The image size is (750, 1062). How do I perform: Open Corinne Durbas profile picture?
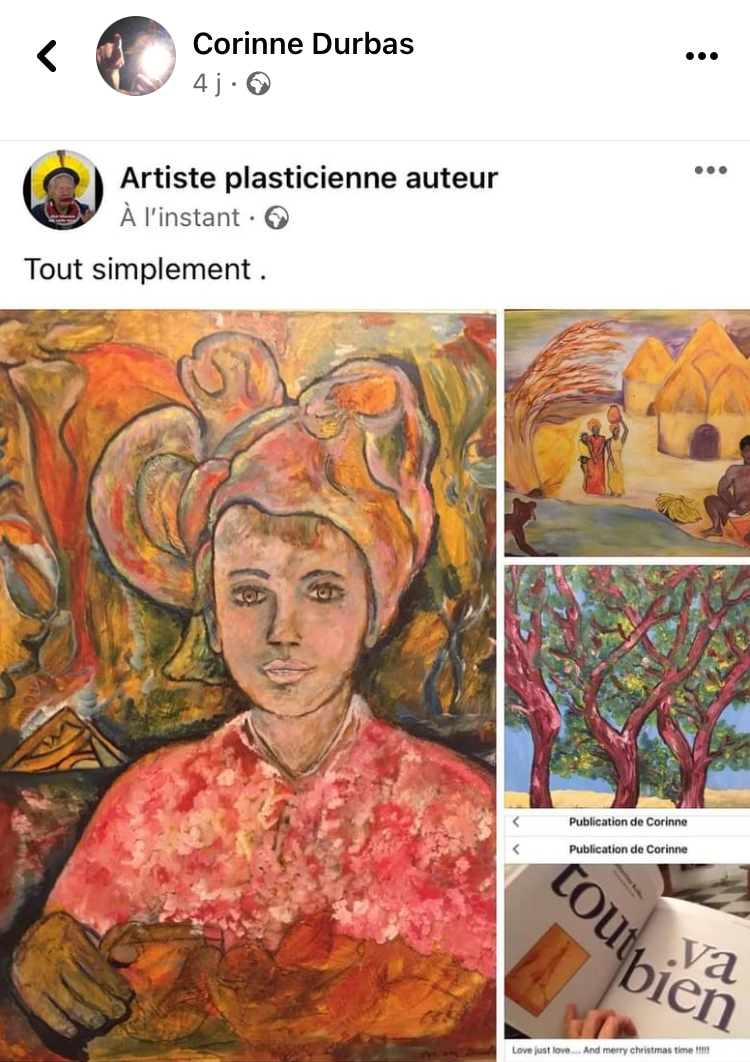[x=135, y=56]
